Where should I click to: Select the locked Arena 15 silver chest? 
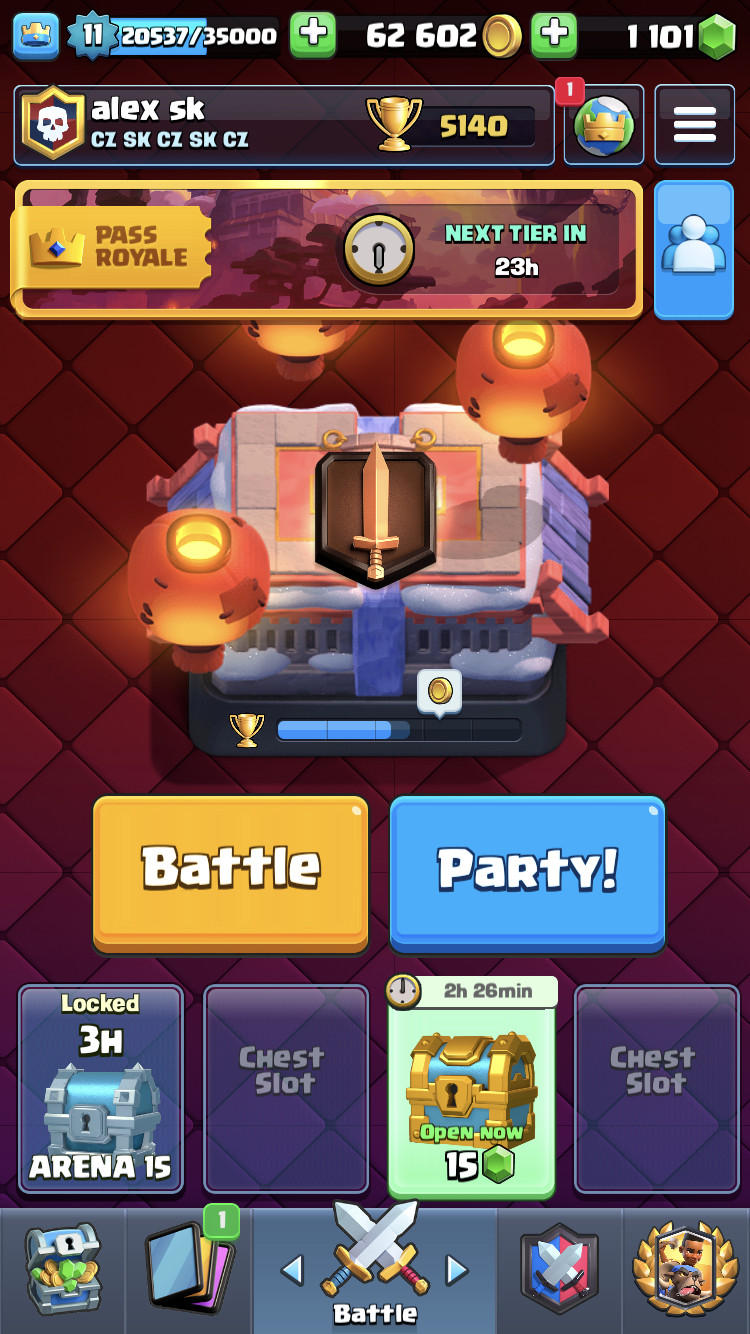[x=101, y=1088]
